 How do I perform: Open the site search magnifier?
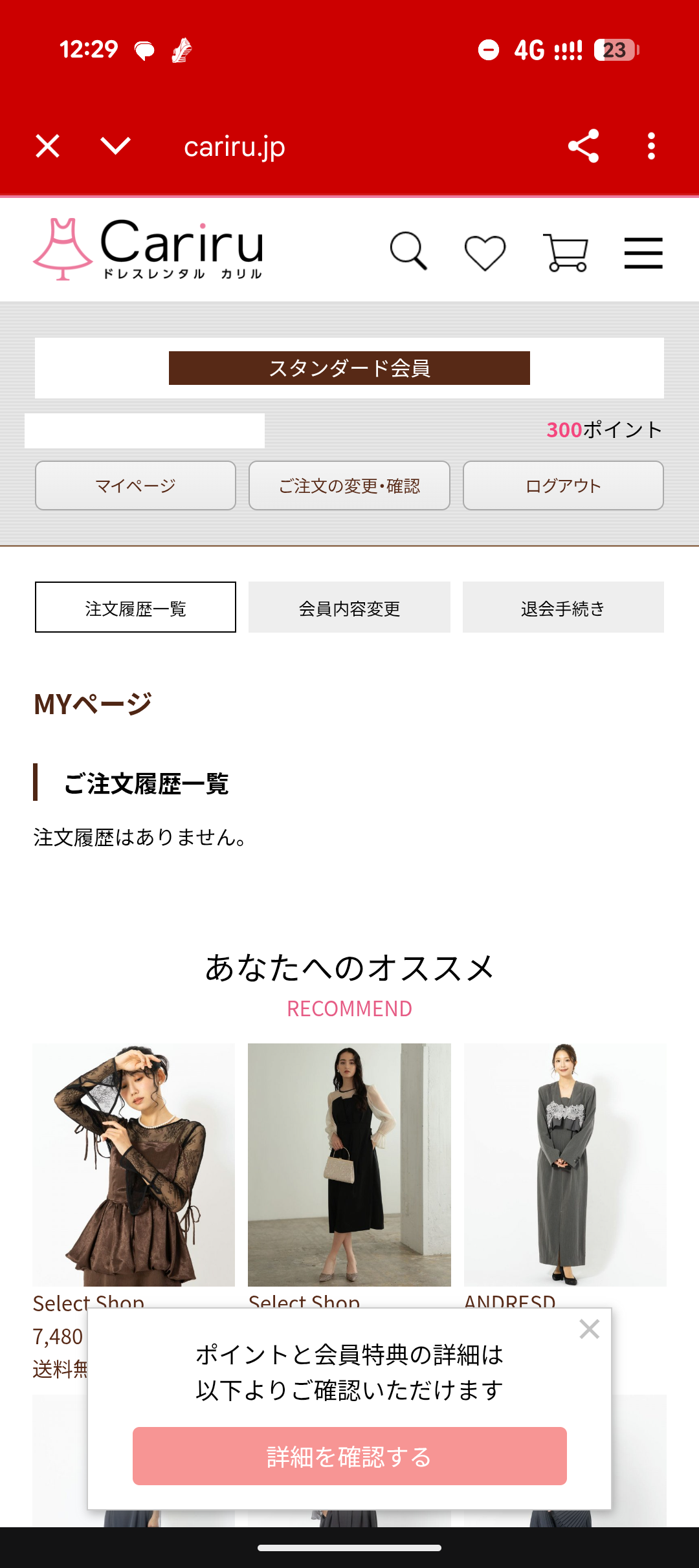pyautogui.click(x=408, y=251)
